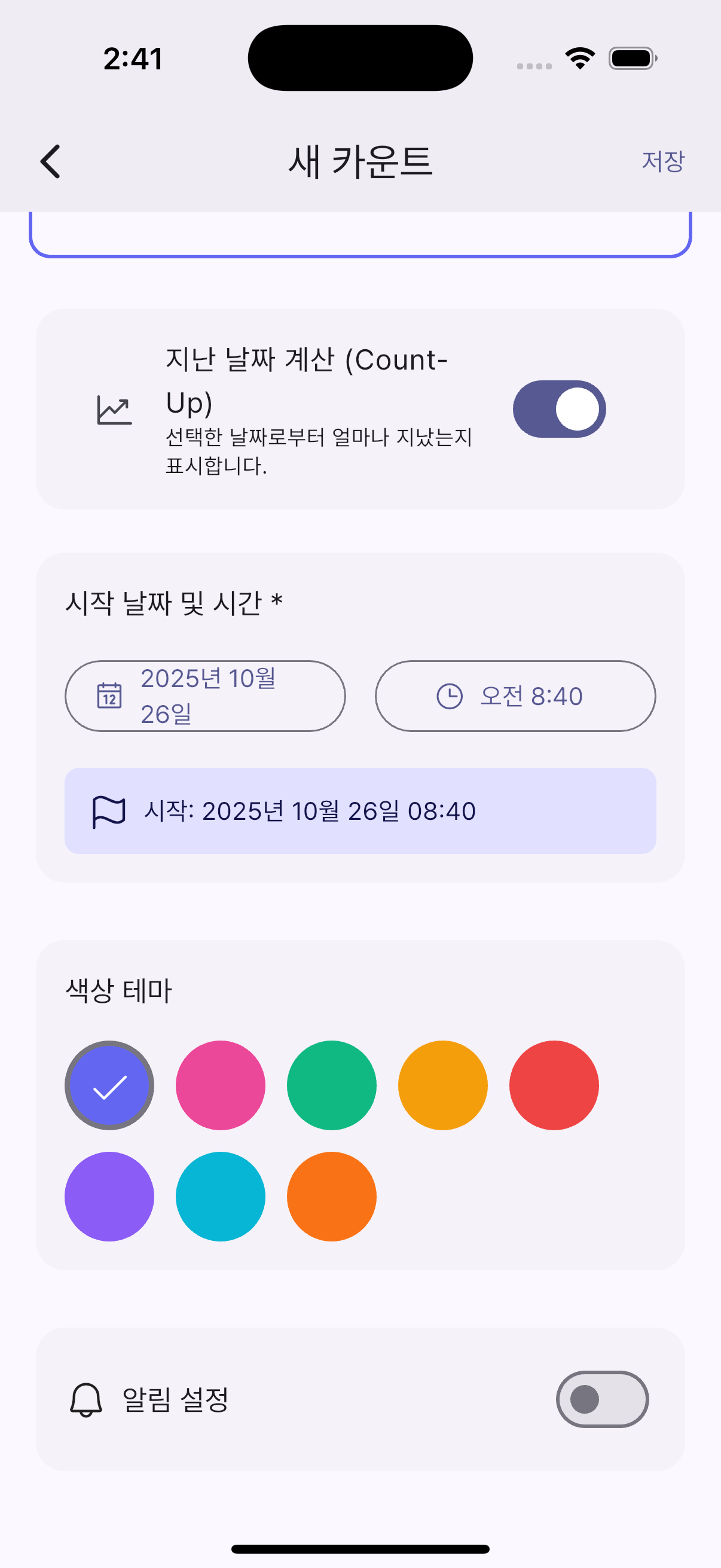Go back from the 새 카운트 screen
721x1568 pixels.
[50, 161]
